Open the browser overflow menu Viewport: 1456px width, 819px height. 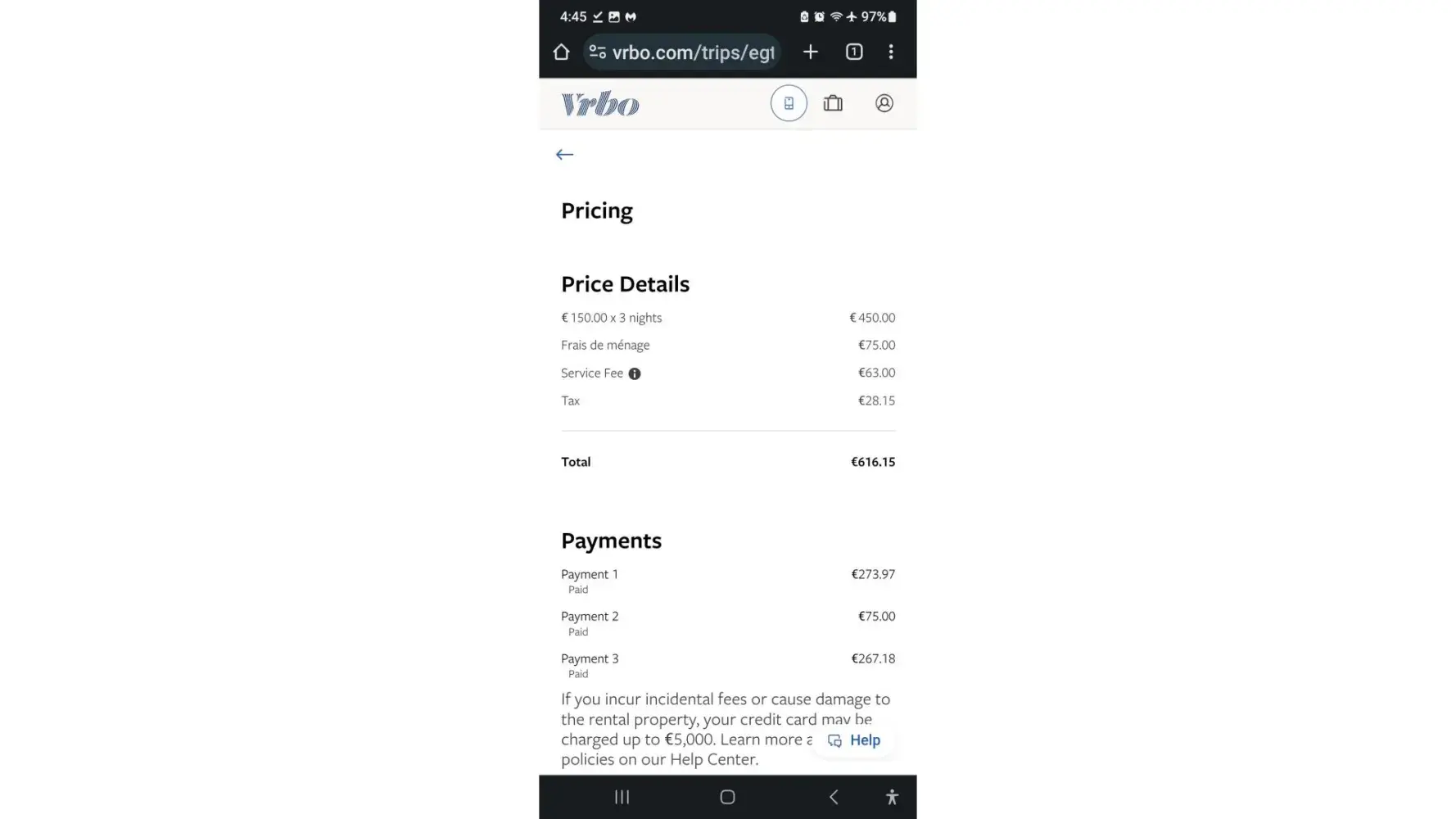click(x=891, y=52)
